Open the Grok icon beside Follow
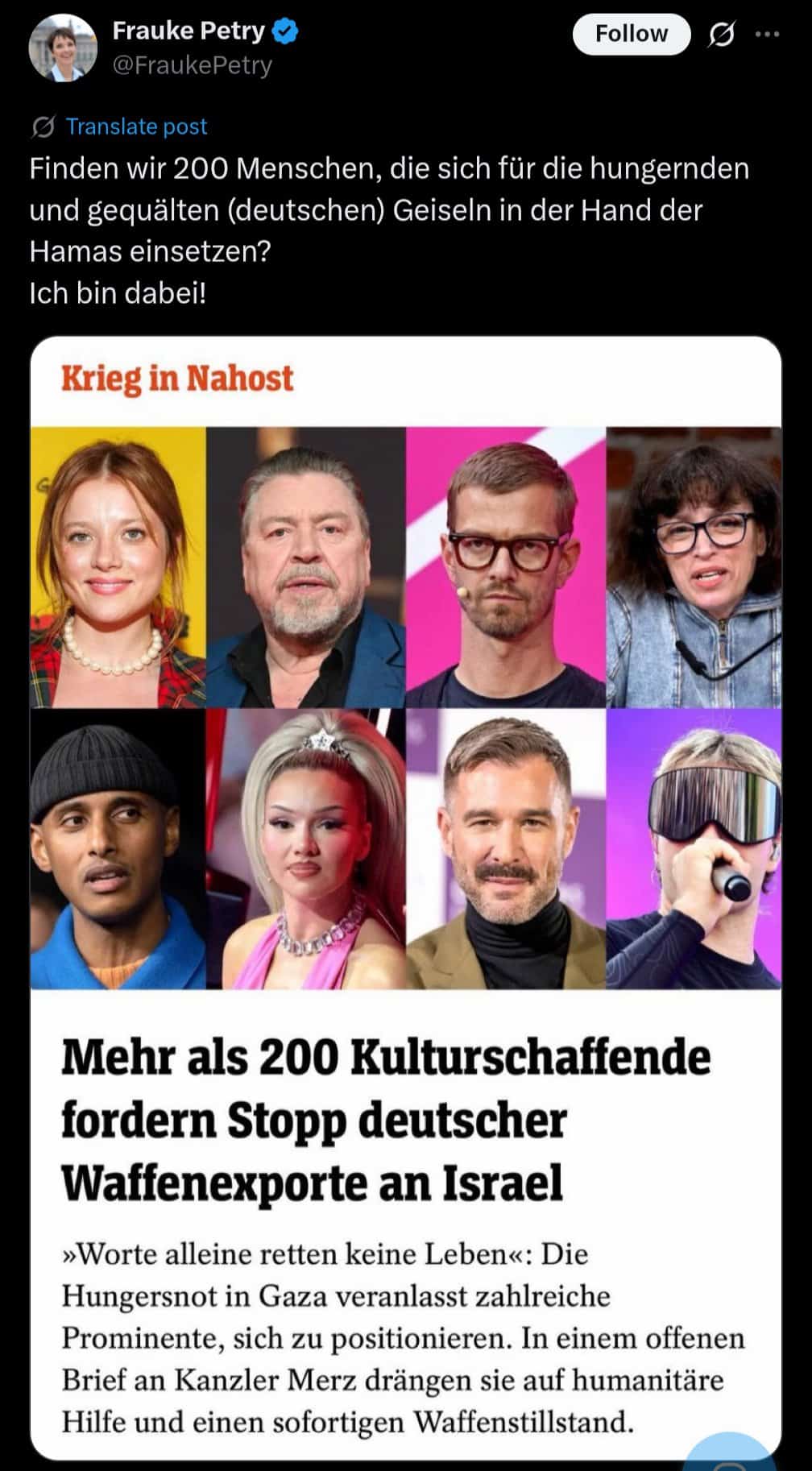 coord(721,34)
